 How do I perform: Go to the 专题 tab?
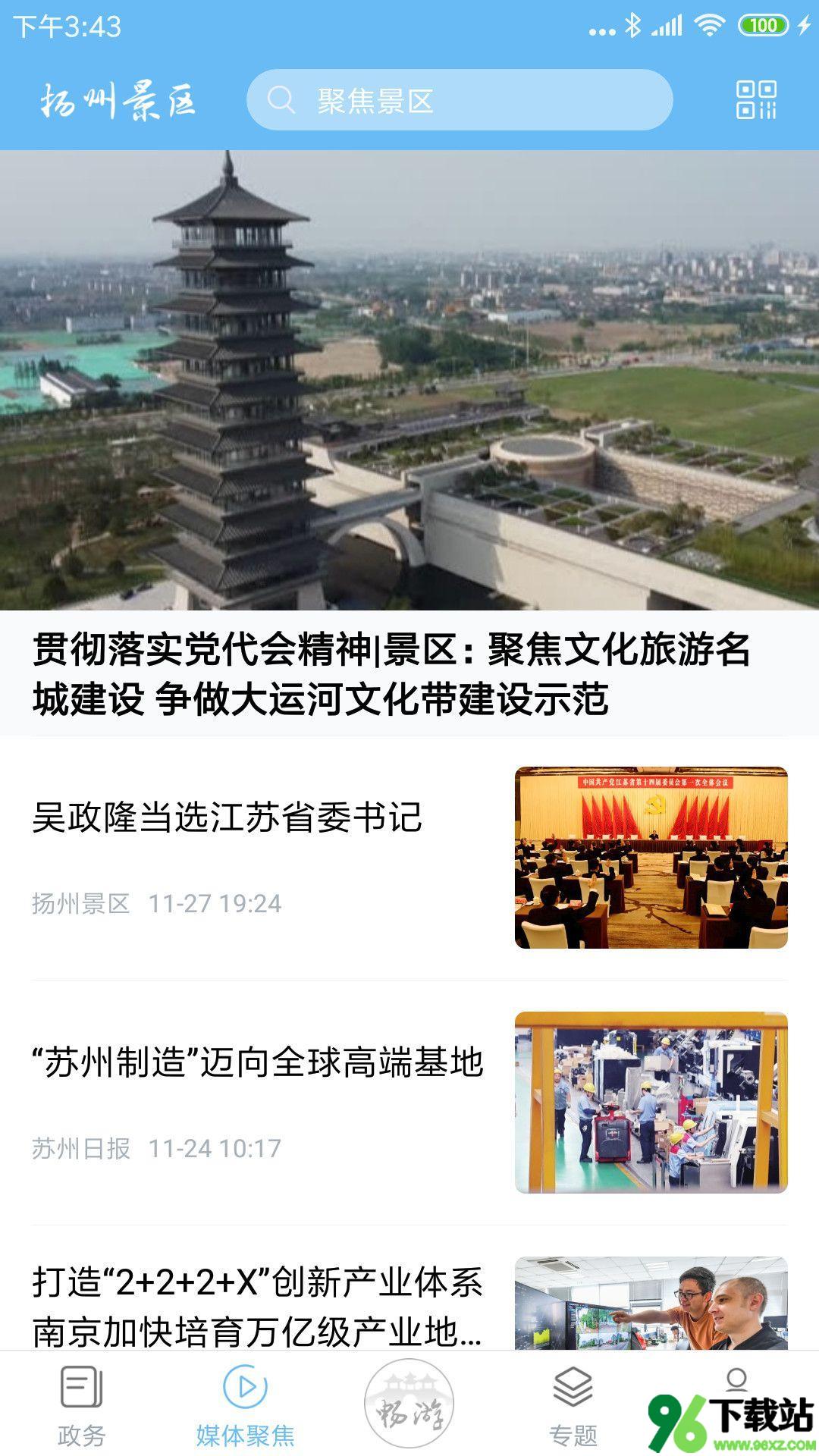click(573, 1405)
